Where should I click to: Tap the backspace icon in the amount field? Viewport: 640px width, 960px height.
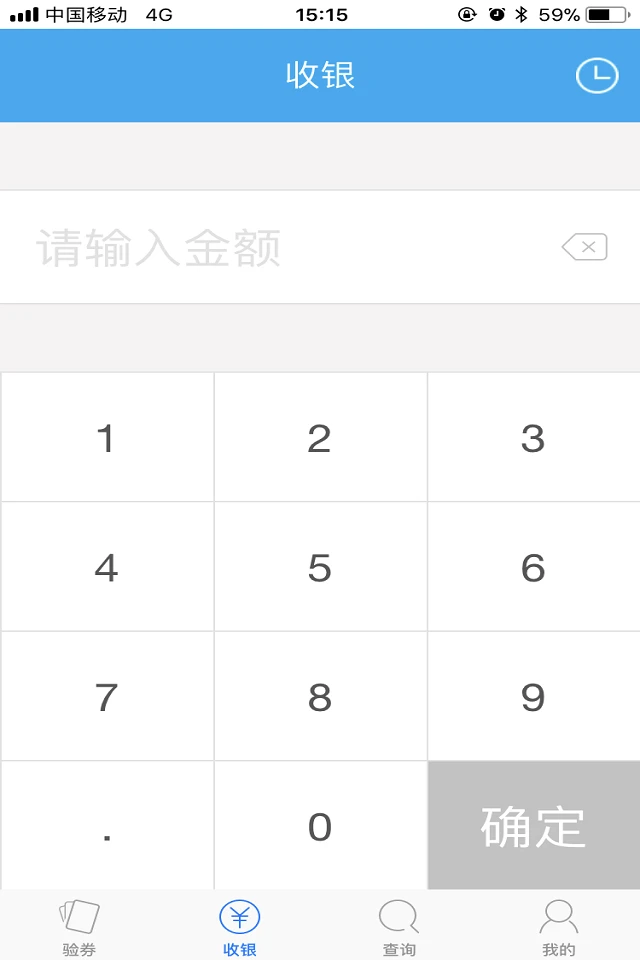coord(585,247)
